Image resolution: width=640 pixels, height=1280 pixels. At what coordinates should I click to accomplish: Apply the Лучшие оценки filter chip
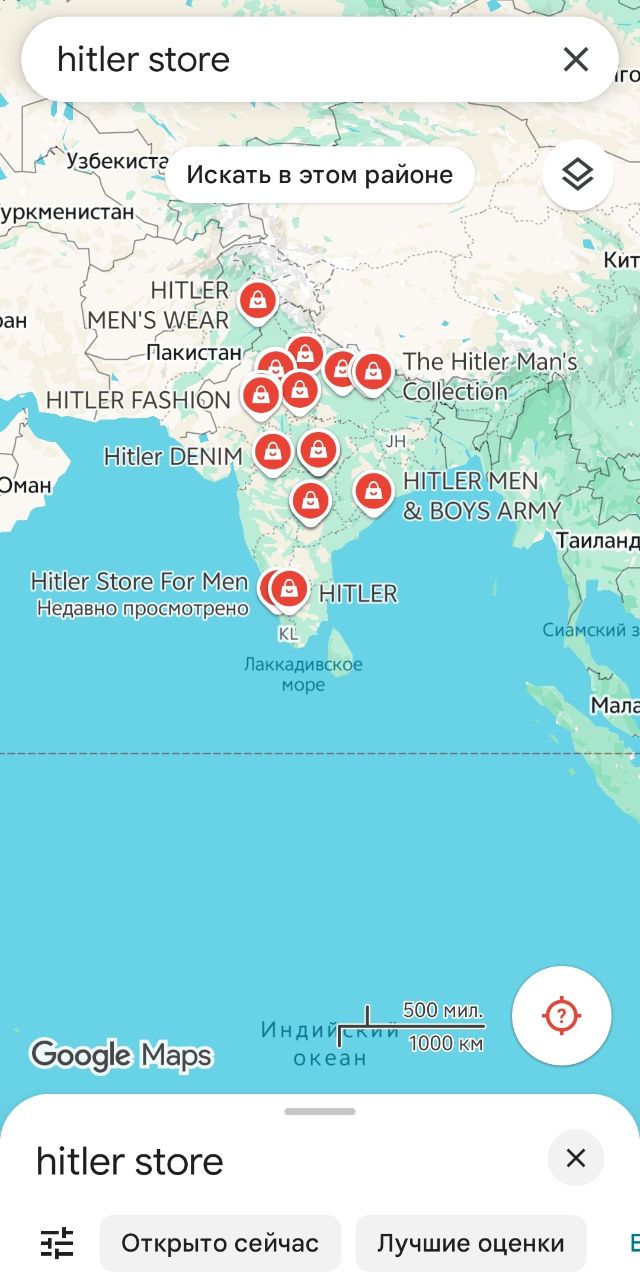pyautogui.click(x=471, y=1243)
